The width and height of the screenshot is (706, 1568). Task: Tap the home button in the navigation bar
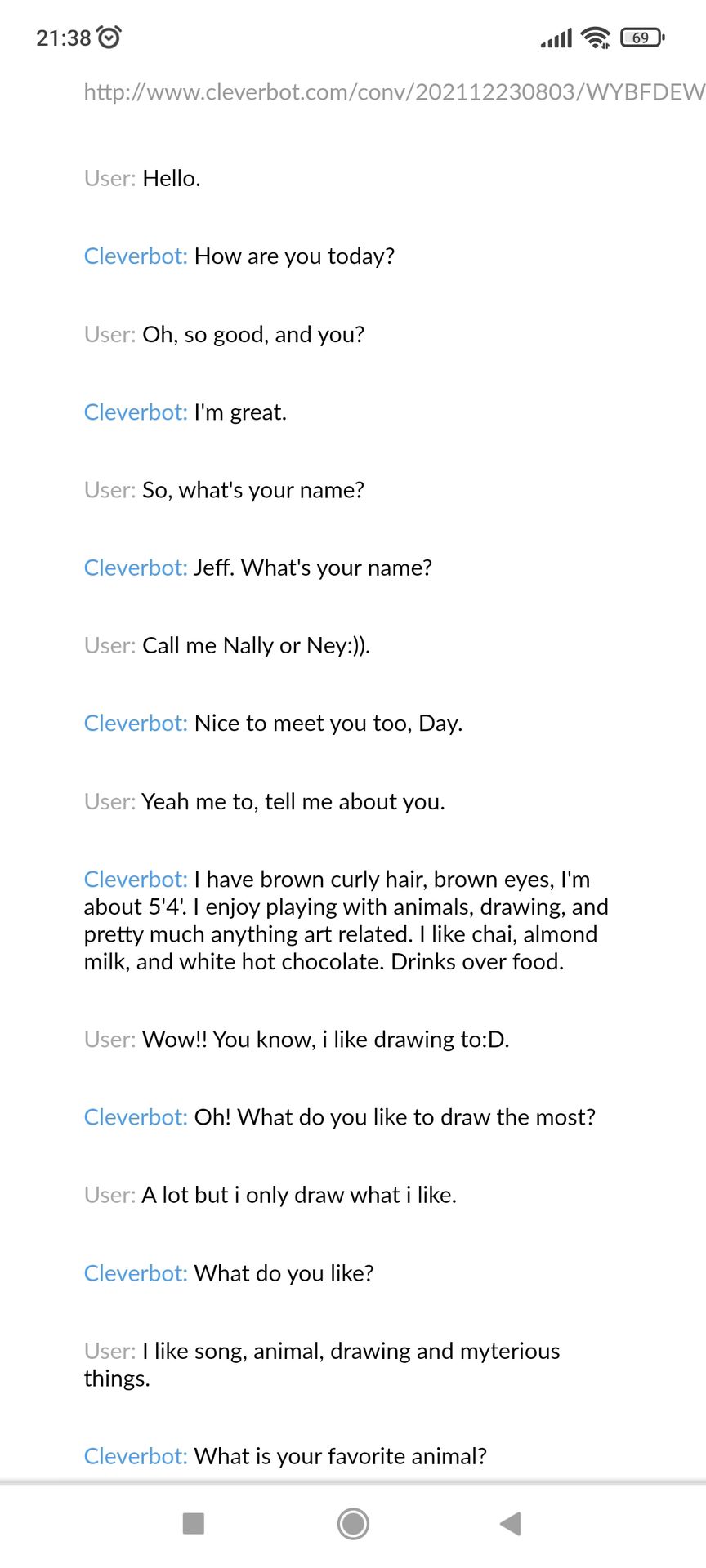click(x=353, y=1523)
